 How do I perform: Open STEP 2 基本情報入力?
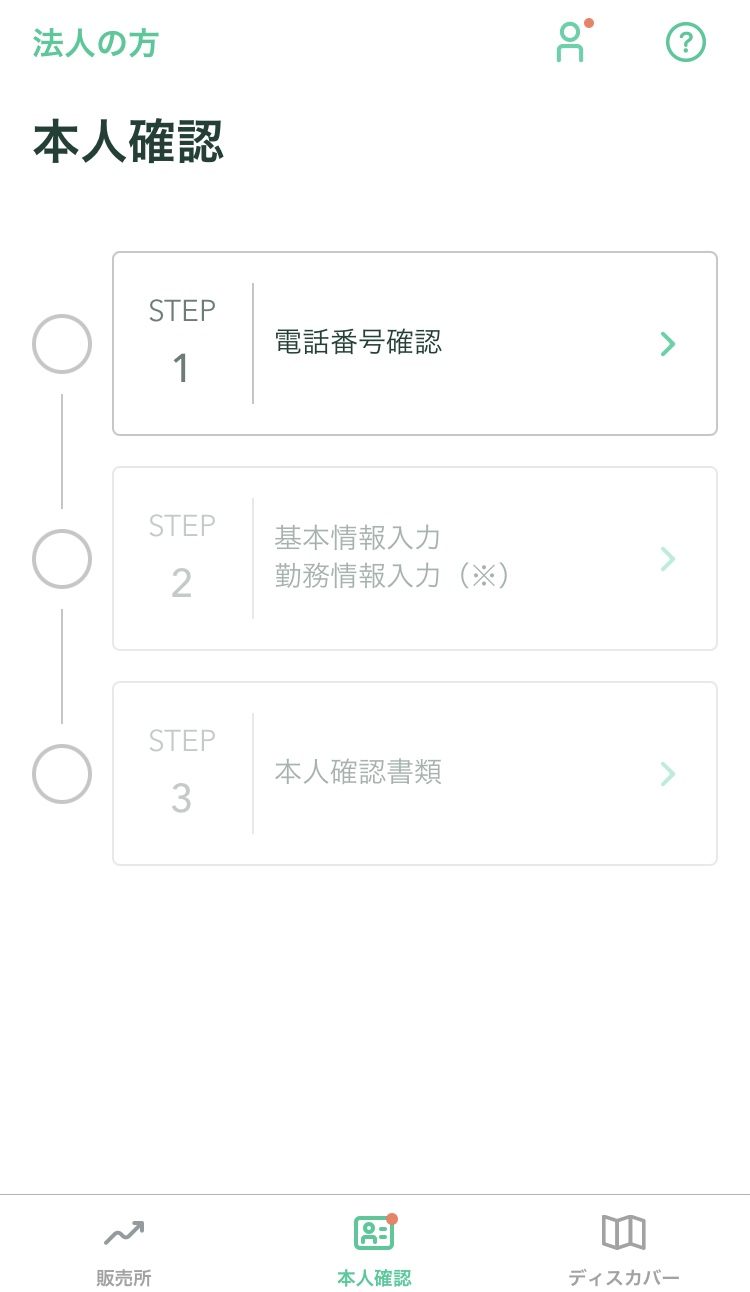415,558
